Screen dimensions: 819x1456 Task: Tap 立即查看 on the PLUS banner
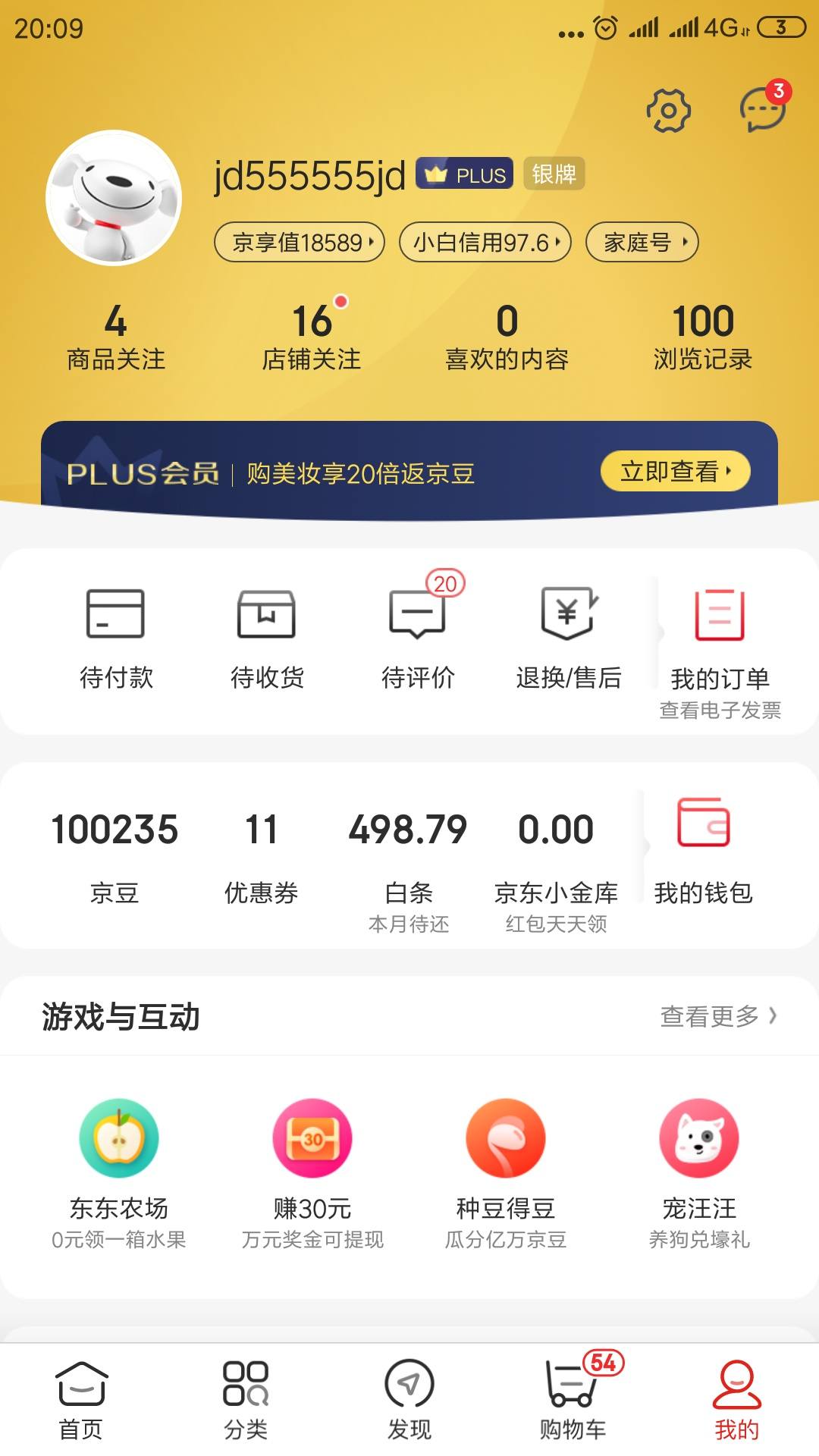tap(677, 470)
